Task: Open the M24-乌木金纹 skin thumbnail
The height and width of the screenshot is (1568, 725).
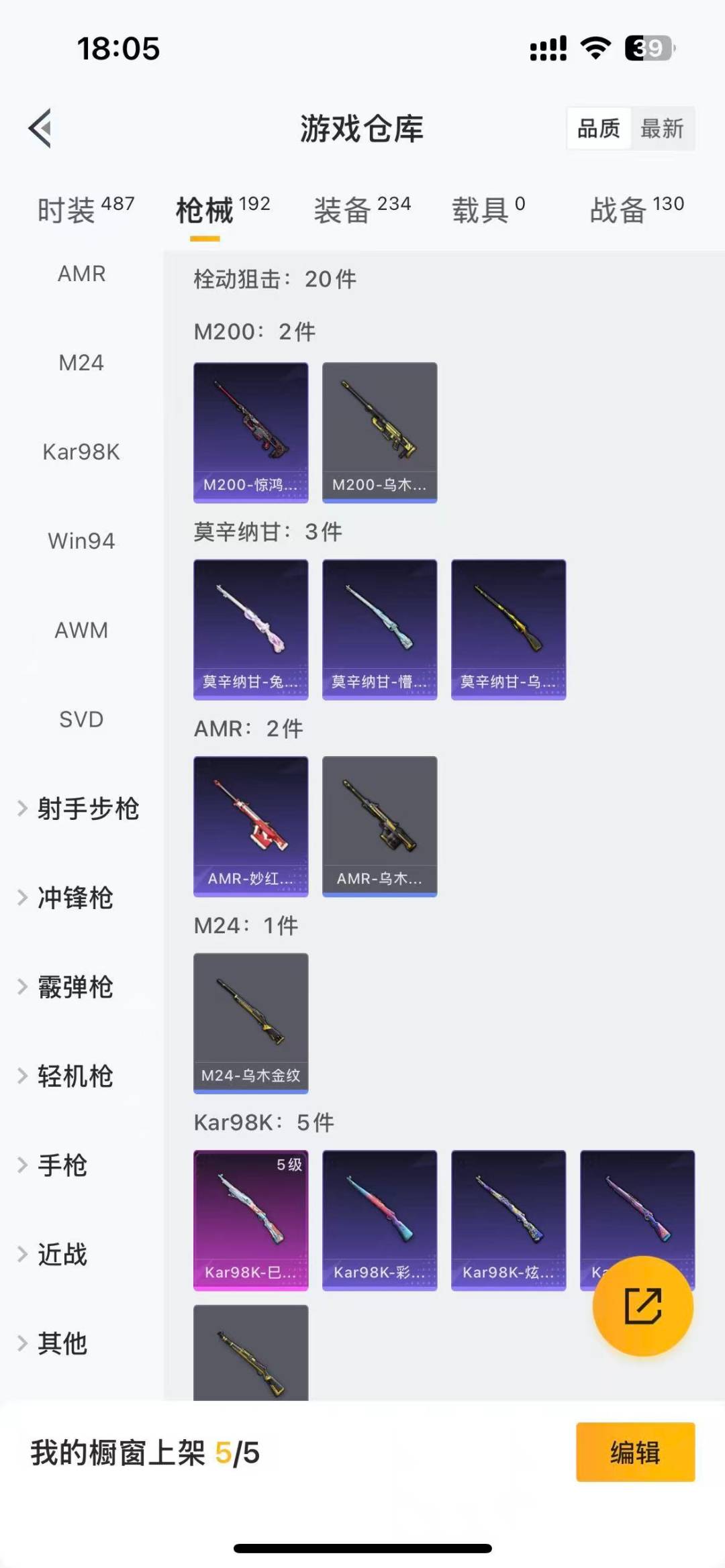Action: tap(250, 1020)
